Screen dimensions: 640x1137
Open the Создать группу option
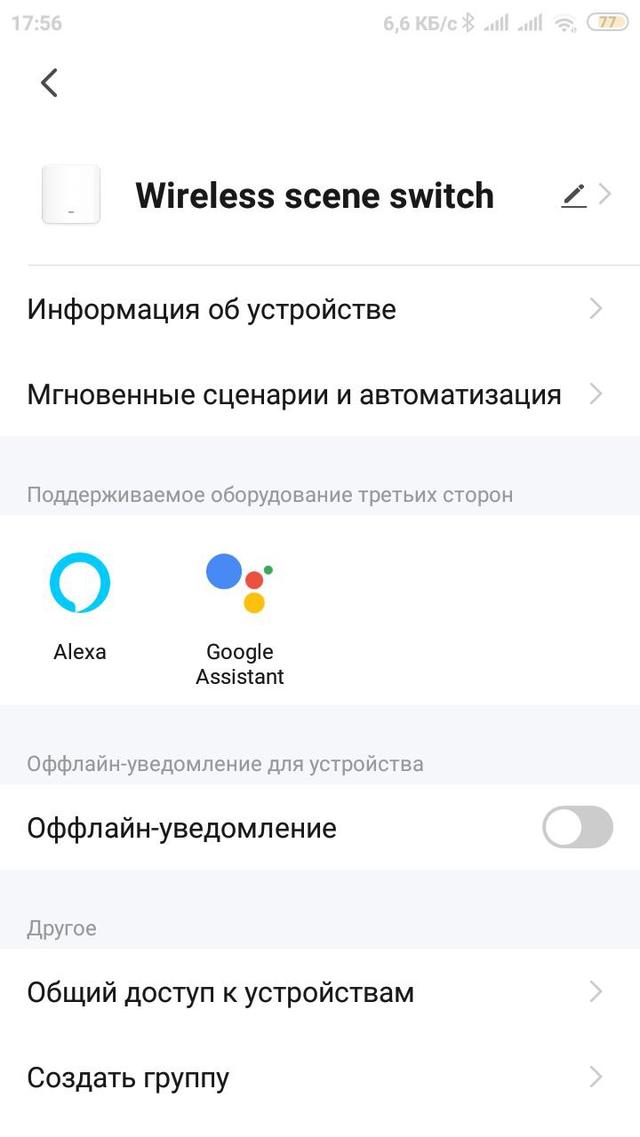click(320, 1078)
